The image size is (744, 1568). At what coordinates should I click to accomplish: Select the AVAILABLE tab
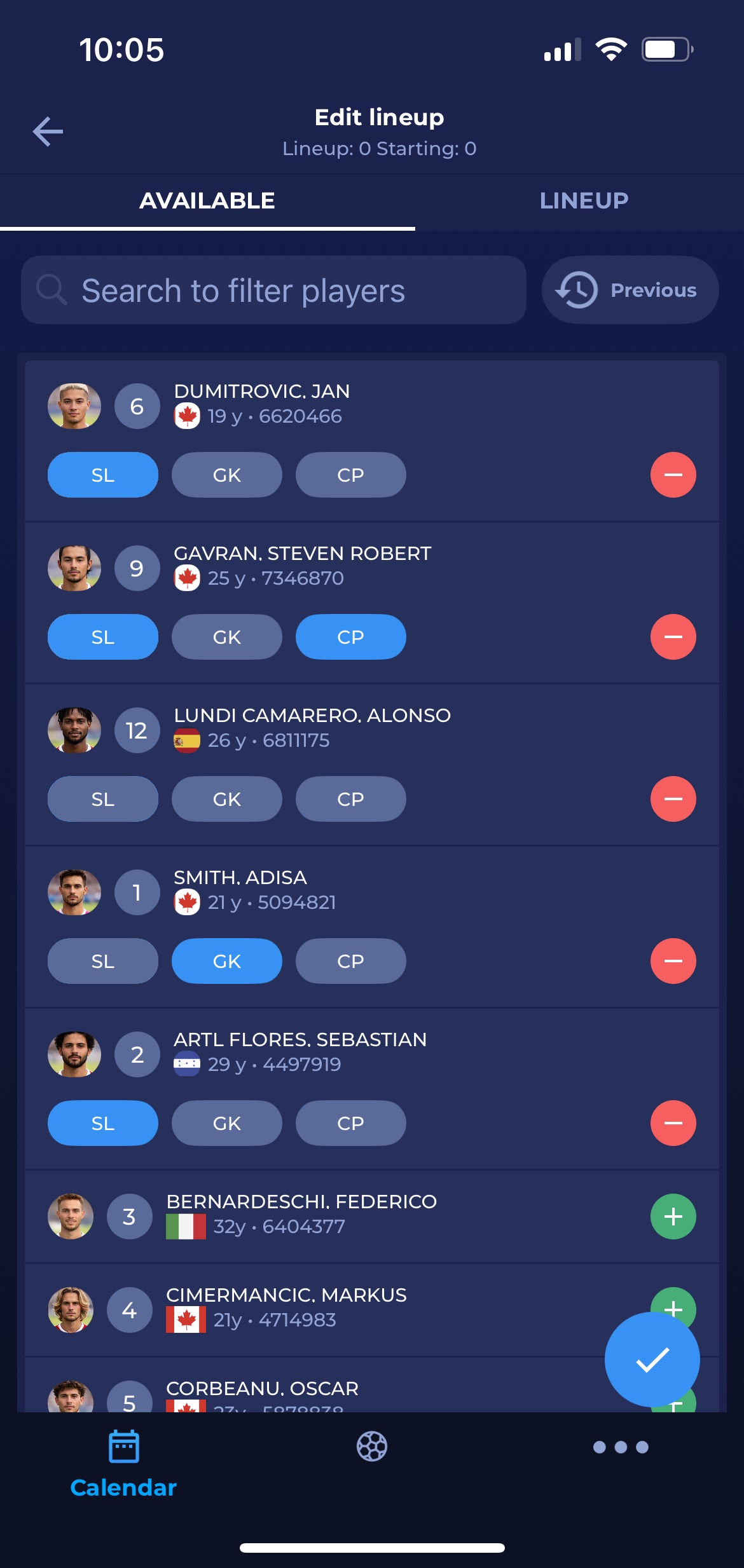point(207,201)
